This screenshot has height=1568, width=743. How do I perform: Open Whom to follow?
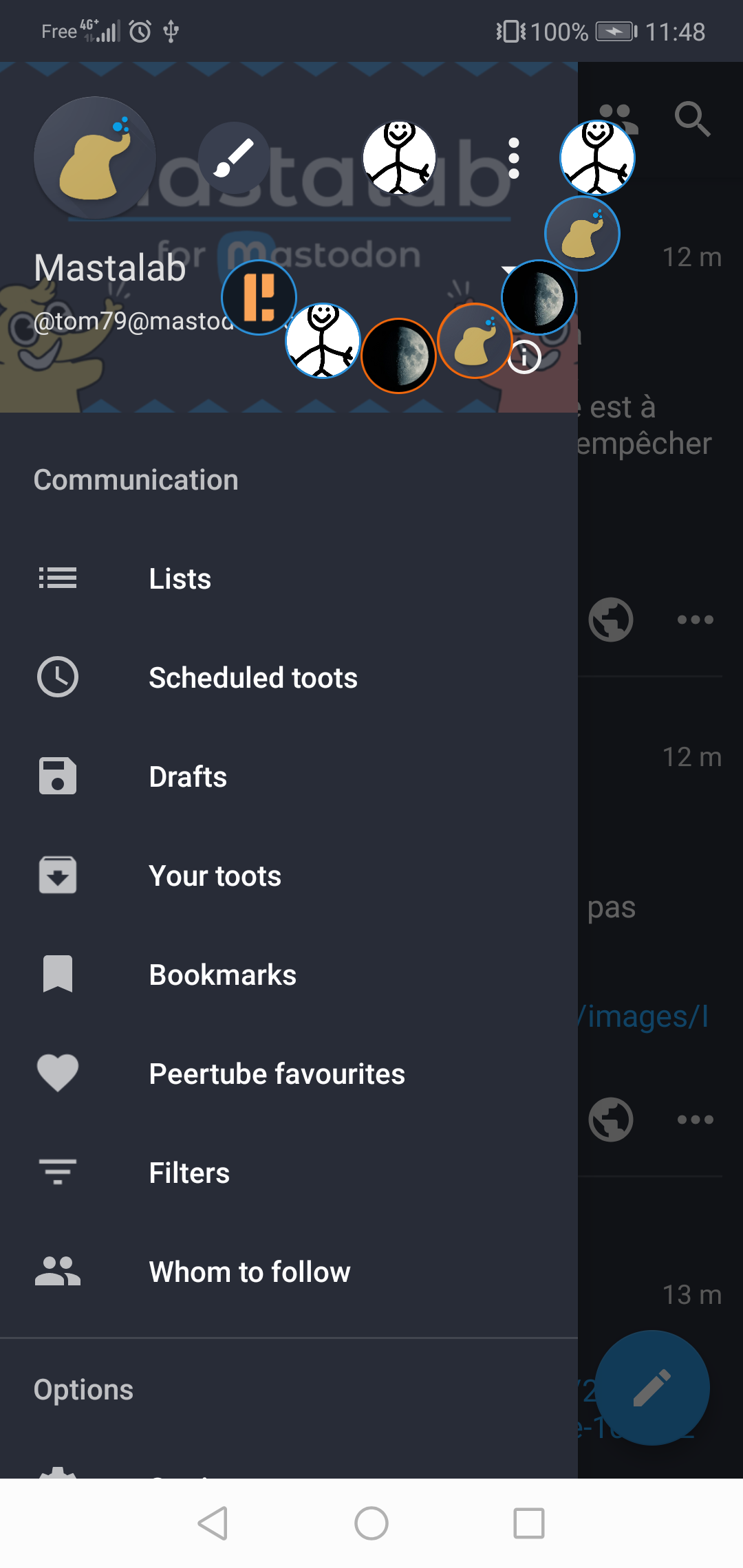tap(250, 1272)
